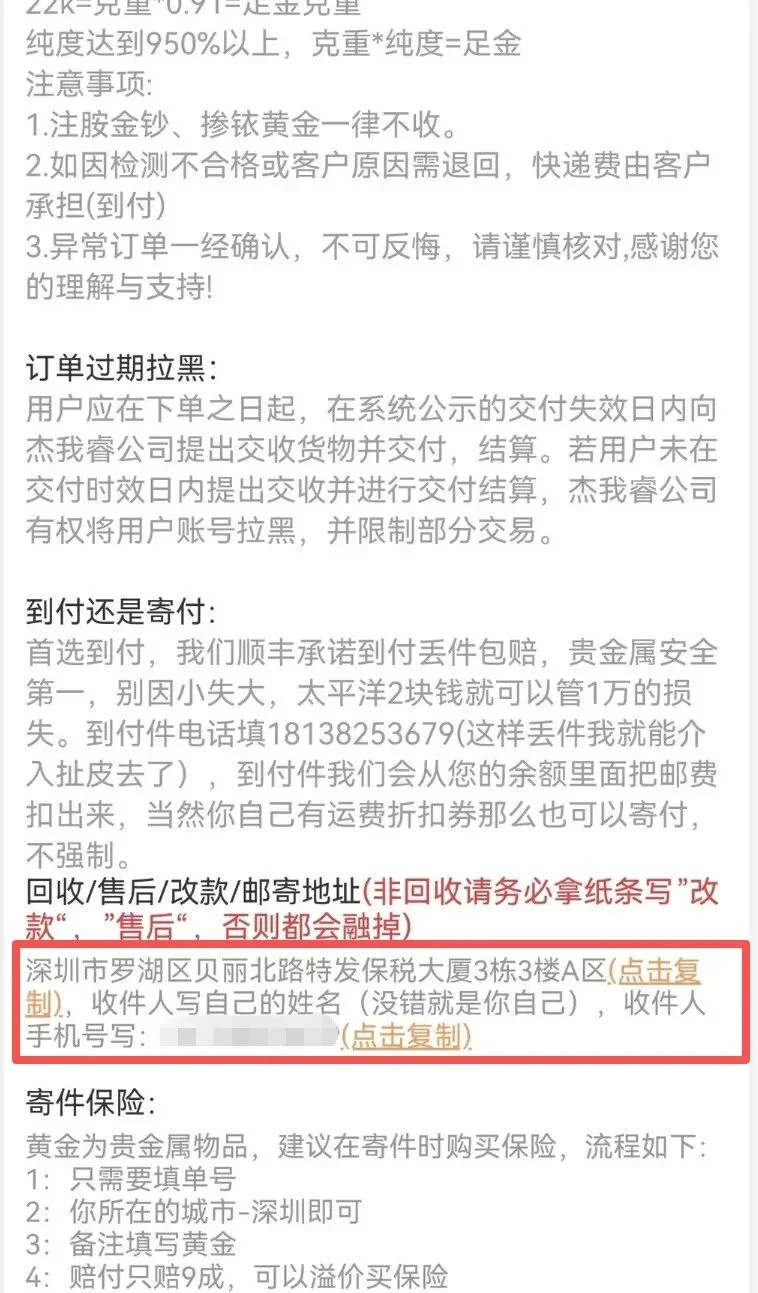Copy the recipient phone number via 点击复制
Screen dimensions: 758x1293
click(406, 1036)
